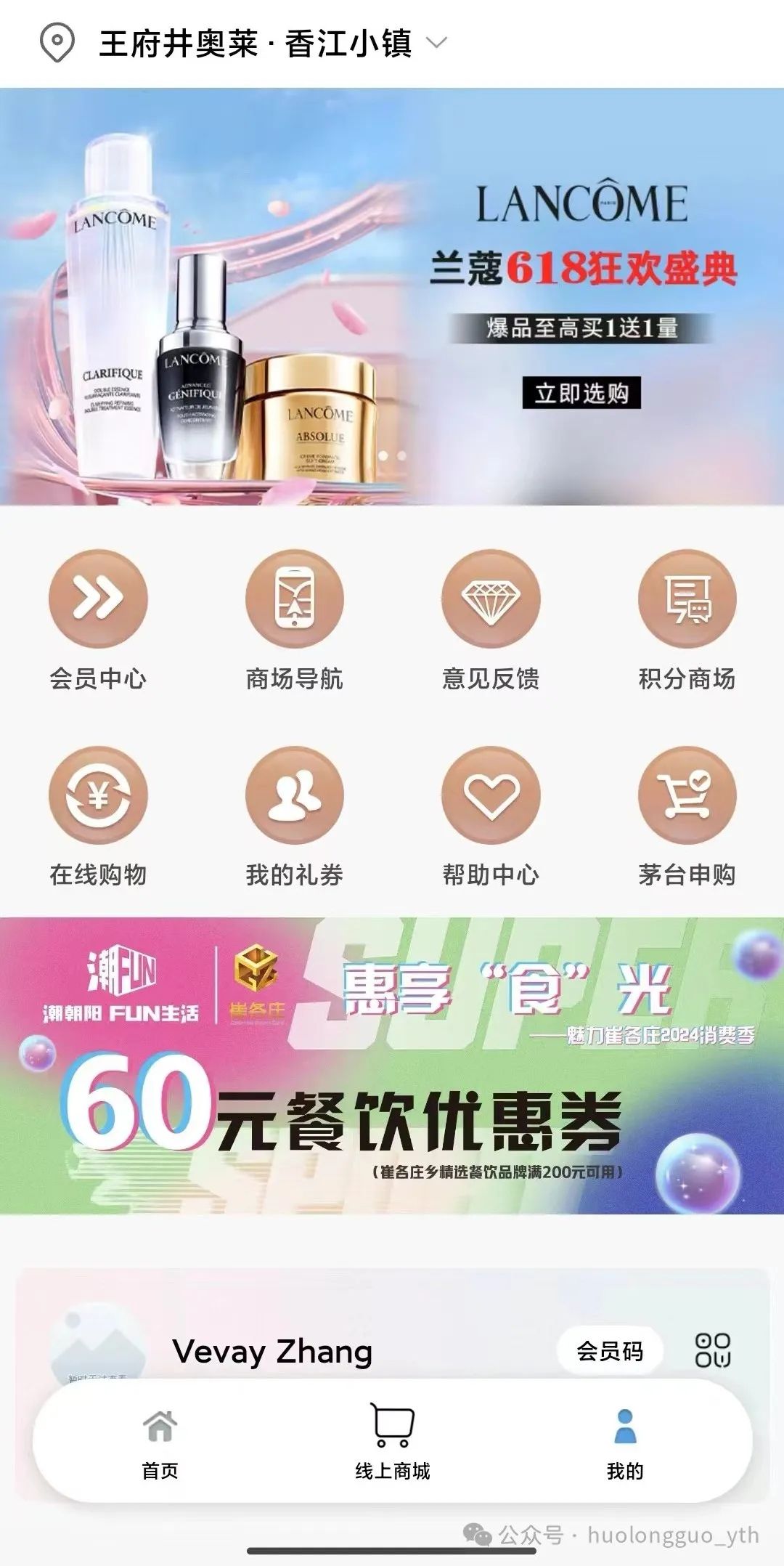Open the scan icon beside 会员码
The width and height of the screenshot is (784, 1566).
tap(712, 1351)
